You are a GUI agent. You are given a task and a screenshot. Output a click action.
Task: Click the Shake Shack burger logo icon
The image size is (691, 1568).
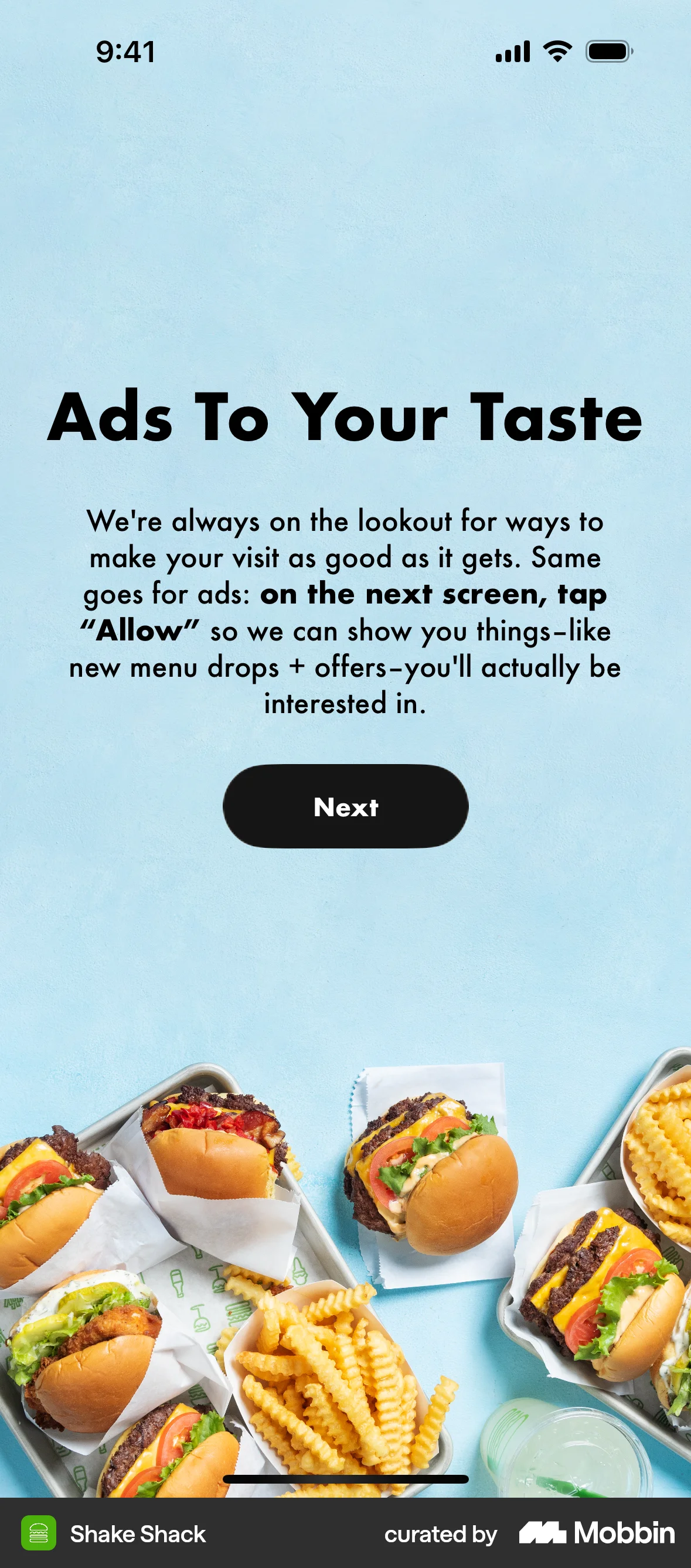point(39,1533)
